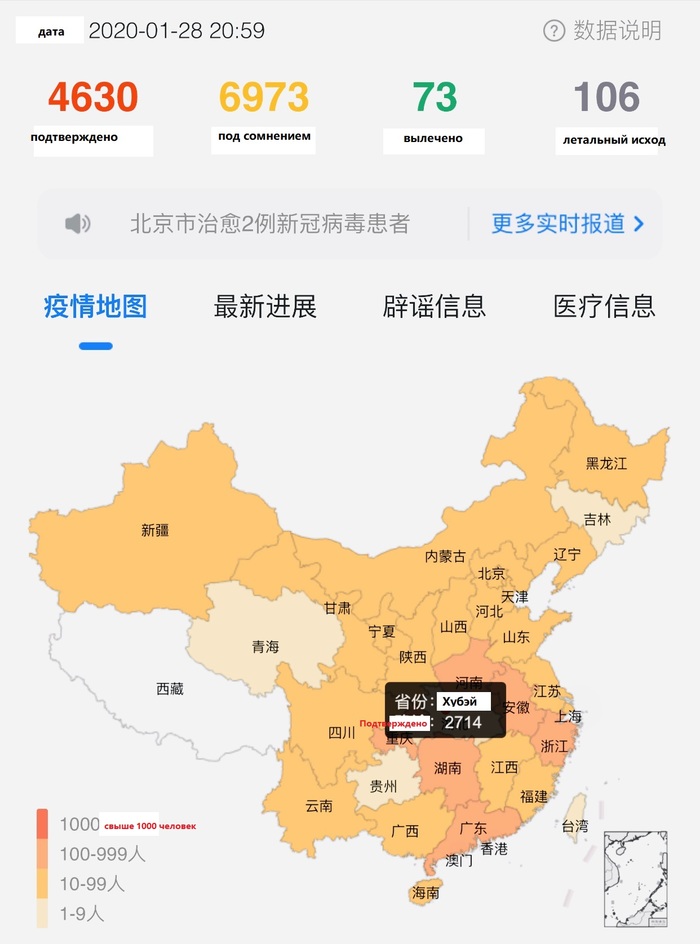
Task: Switch to the 辟谣信息 tab
Action: click(x=434, y=306)
